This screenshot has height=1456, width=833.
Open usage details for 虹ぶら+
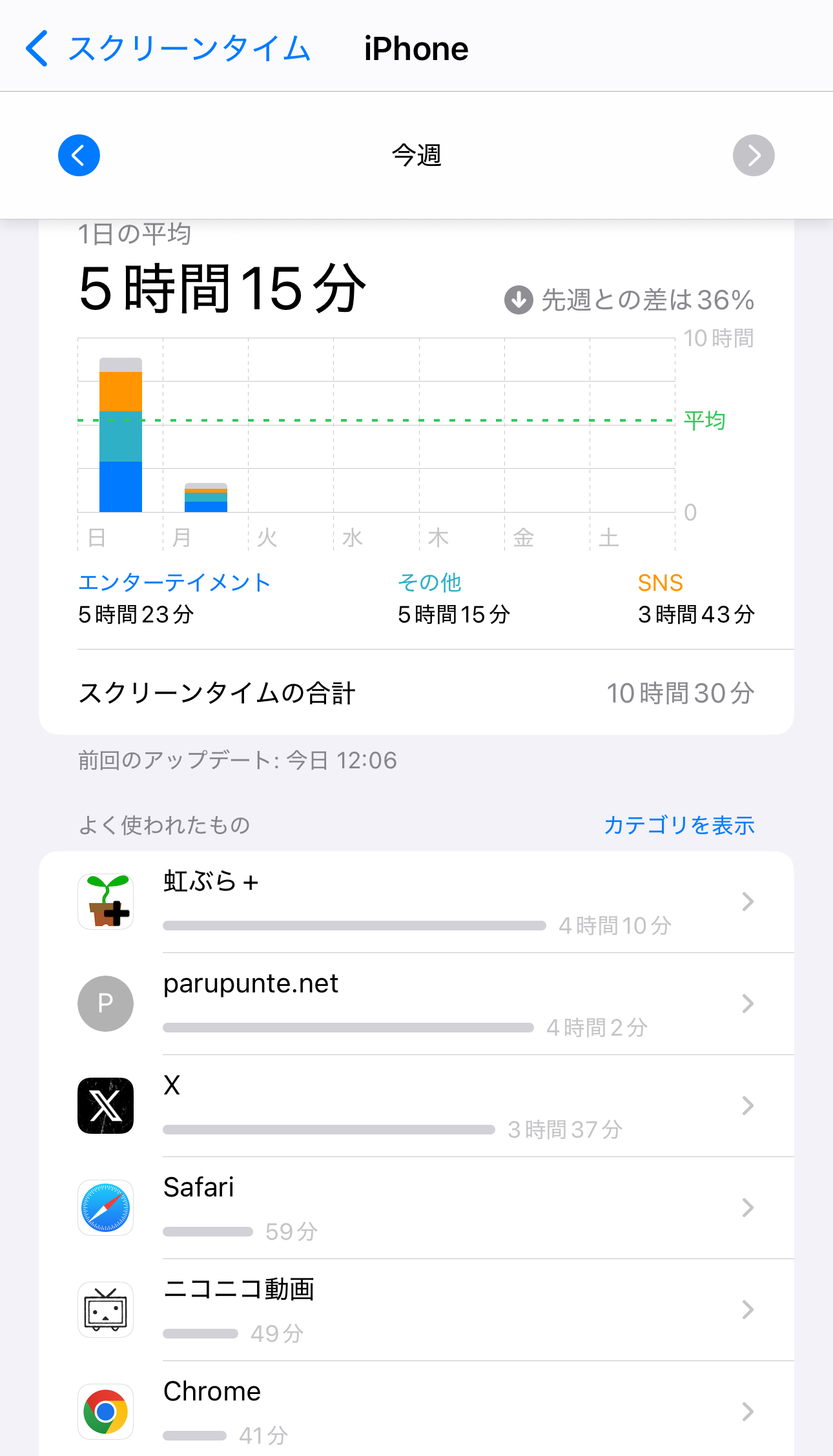[x=416, y=902]
